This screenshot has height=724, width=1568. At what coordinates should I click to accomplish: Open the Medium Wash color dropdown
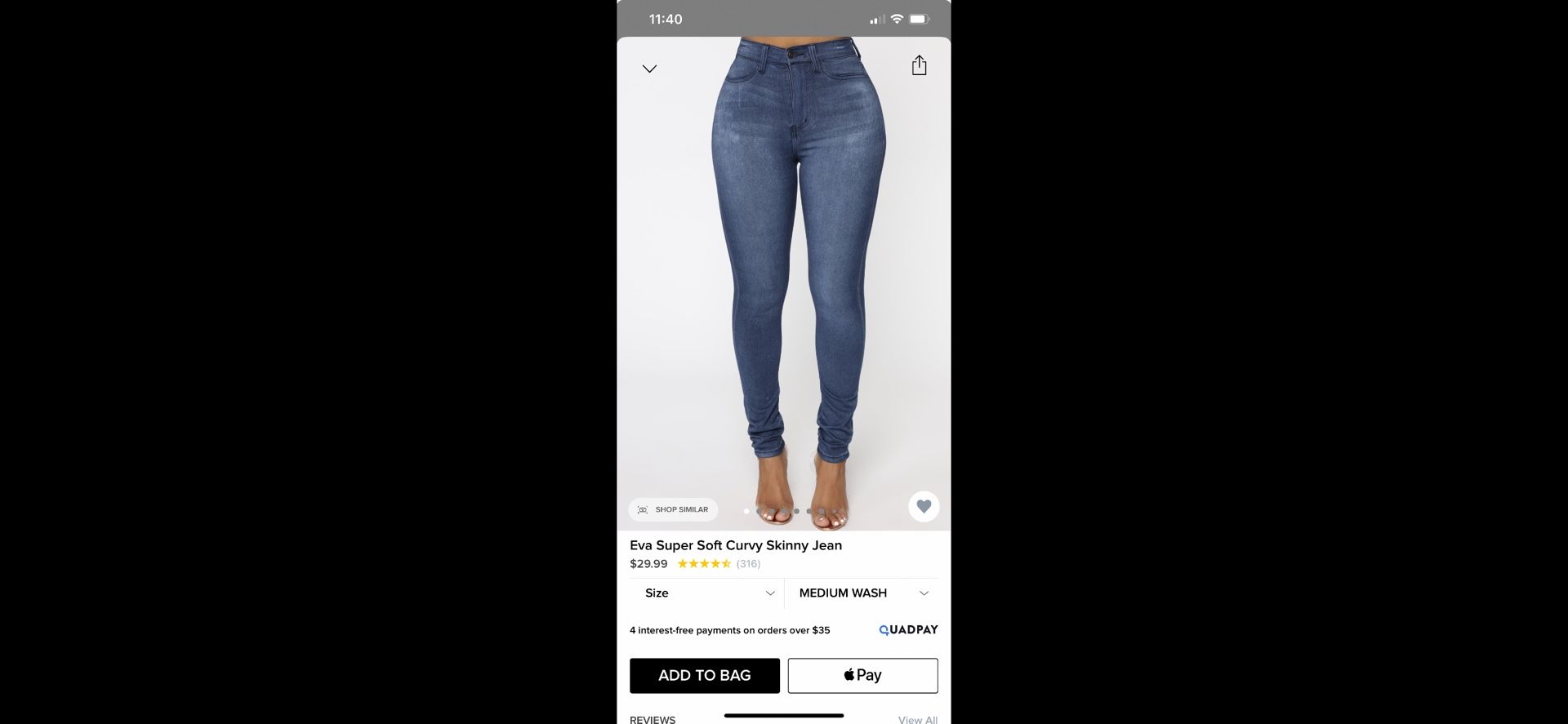point(862,593)
